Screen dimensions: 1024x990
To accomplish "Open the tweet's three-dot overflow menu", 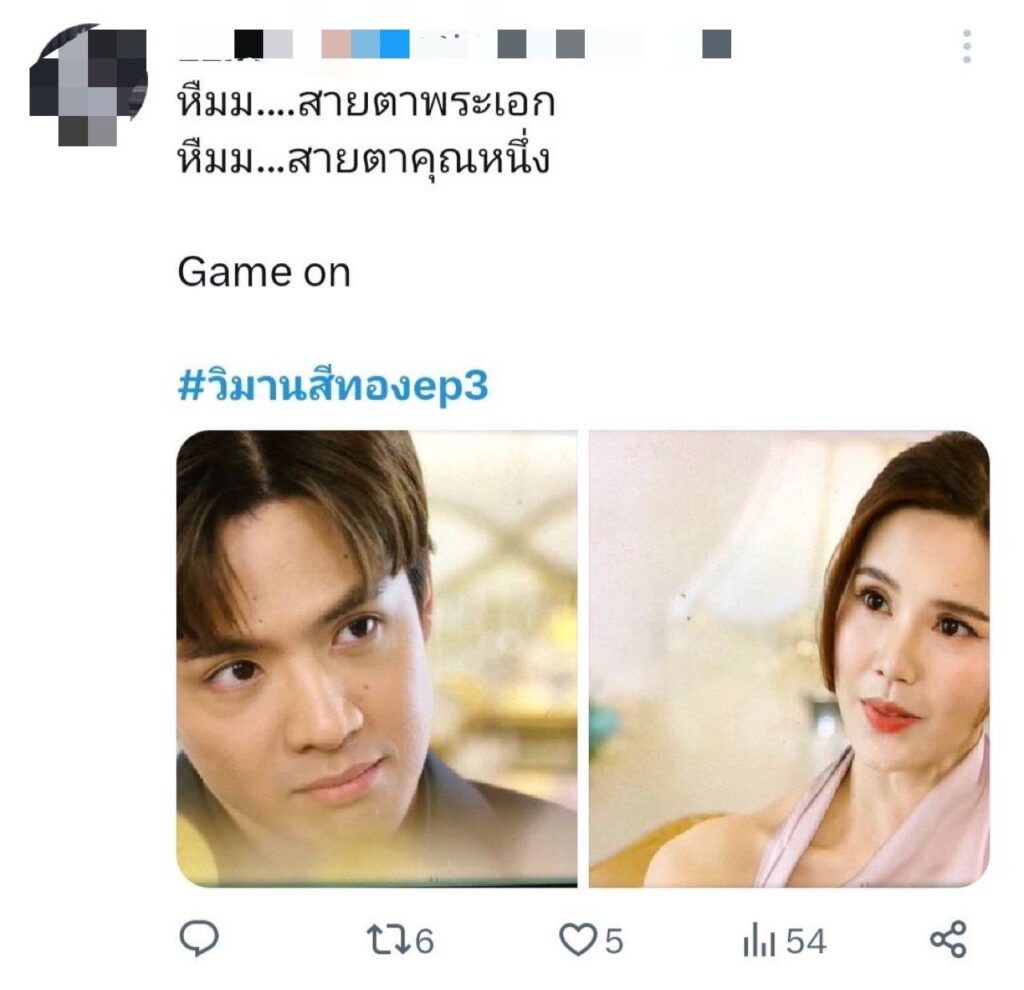I will pos(966,47).
